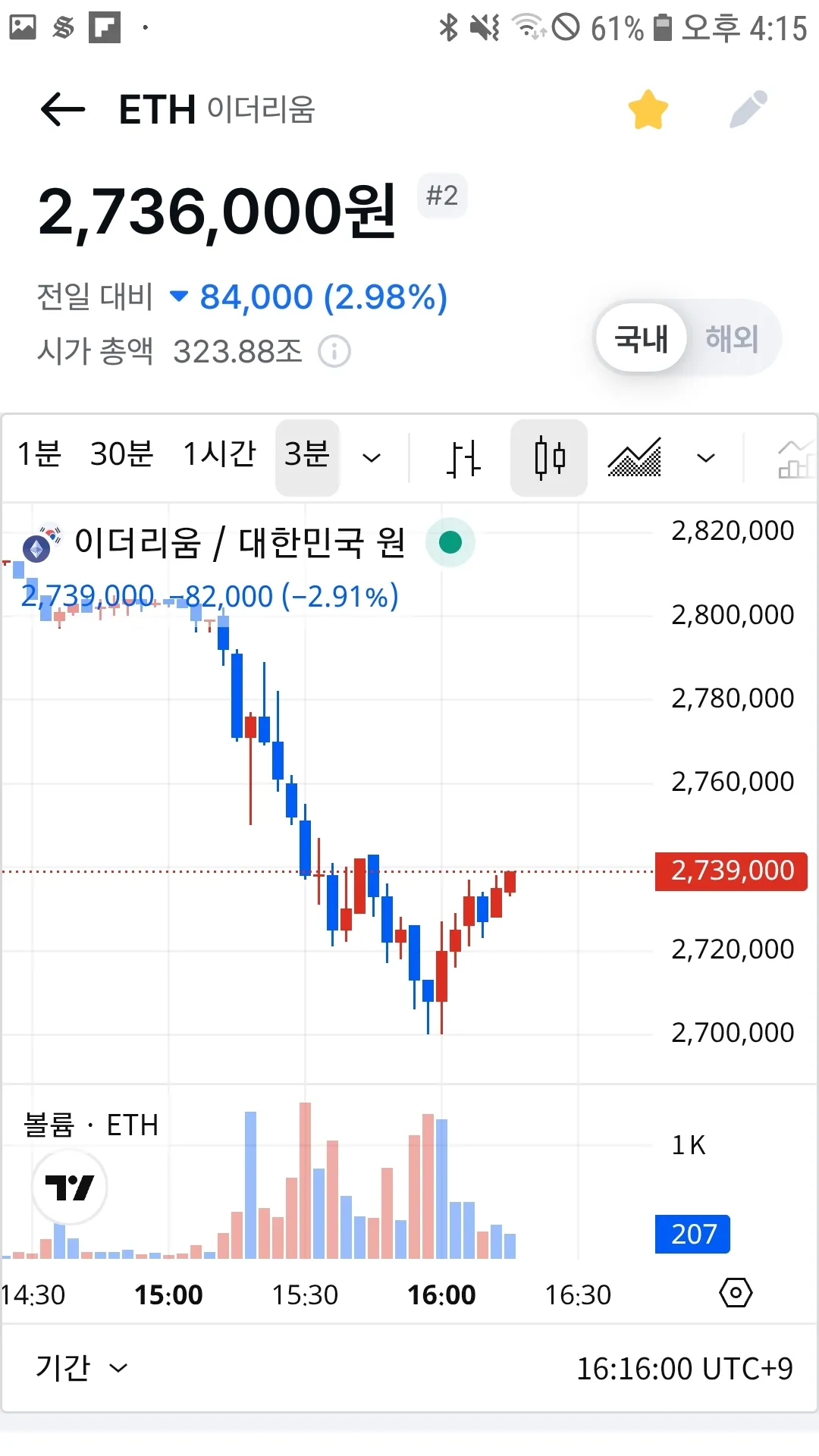This screenshot has width=819, height=1456.
Task: Go back using the arrow icon
Action: point(63,110)
